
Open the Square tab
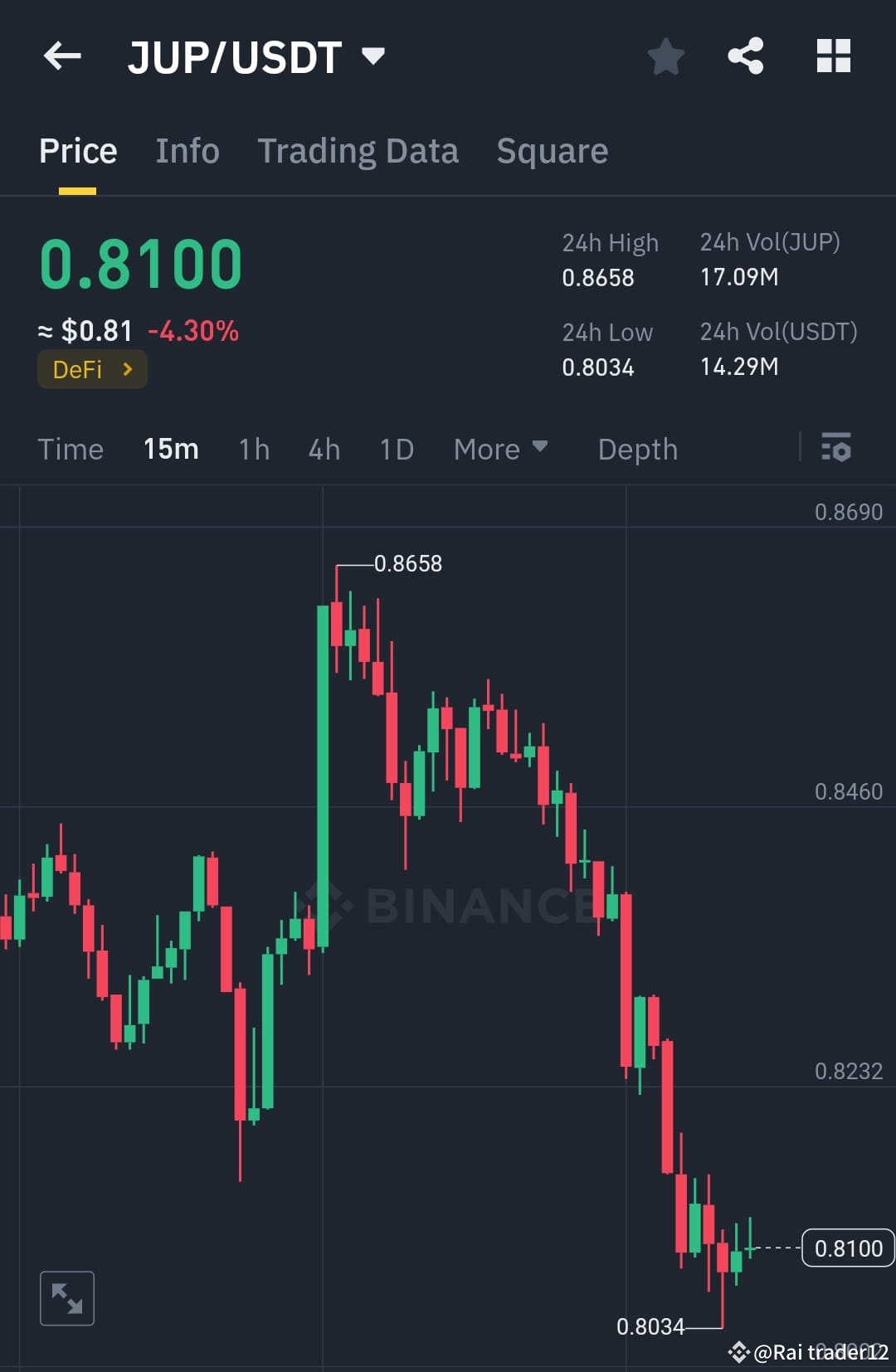point(552,151)
